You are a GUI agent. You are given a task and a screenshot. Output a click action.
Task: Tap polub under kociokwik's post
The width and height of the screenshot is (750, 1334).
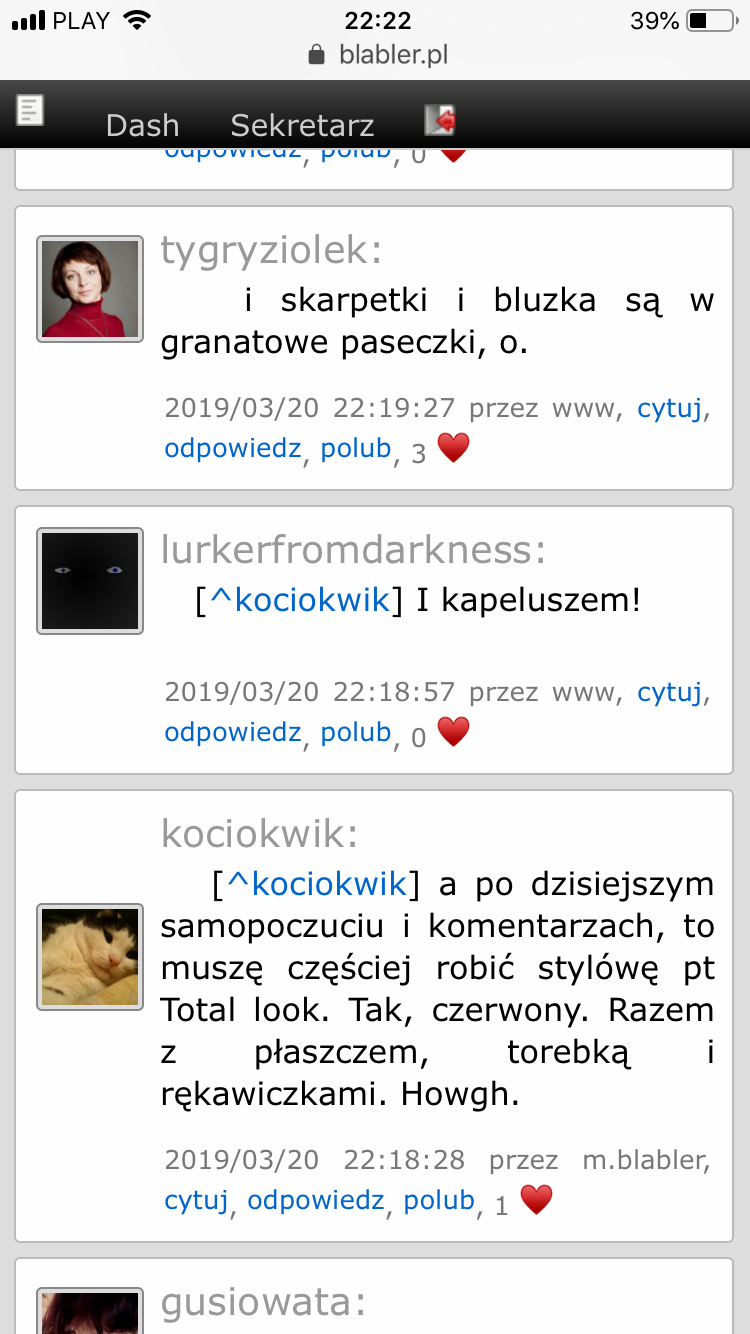[438, 1200]
